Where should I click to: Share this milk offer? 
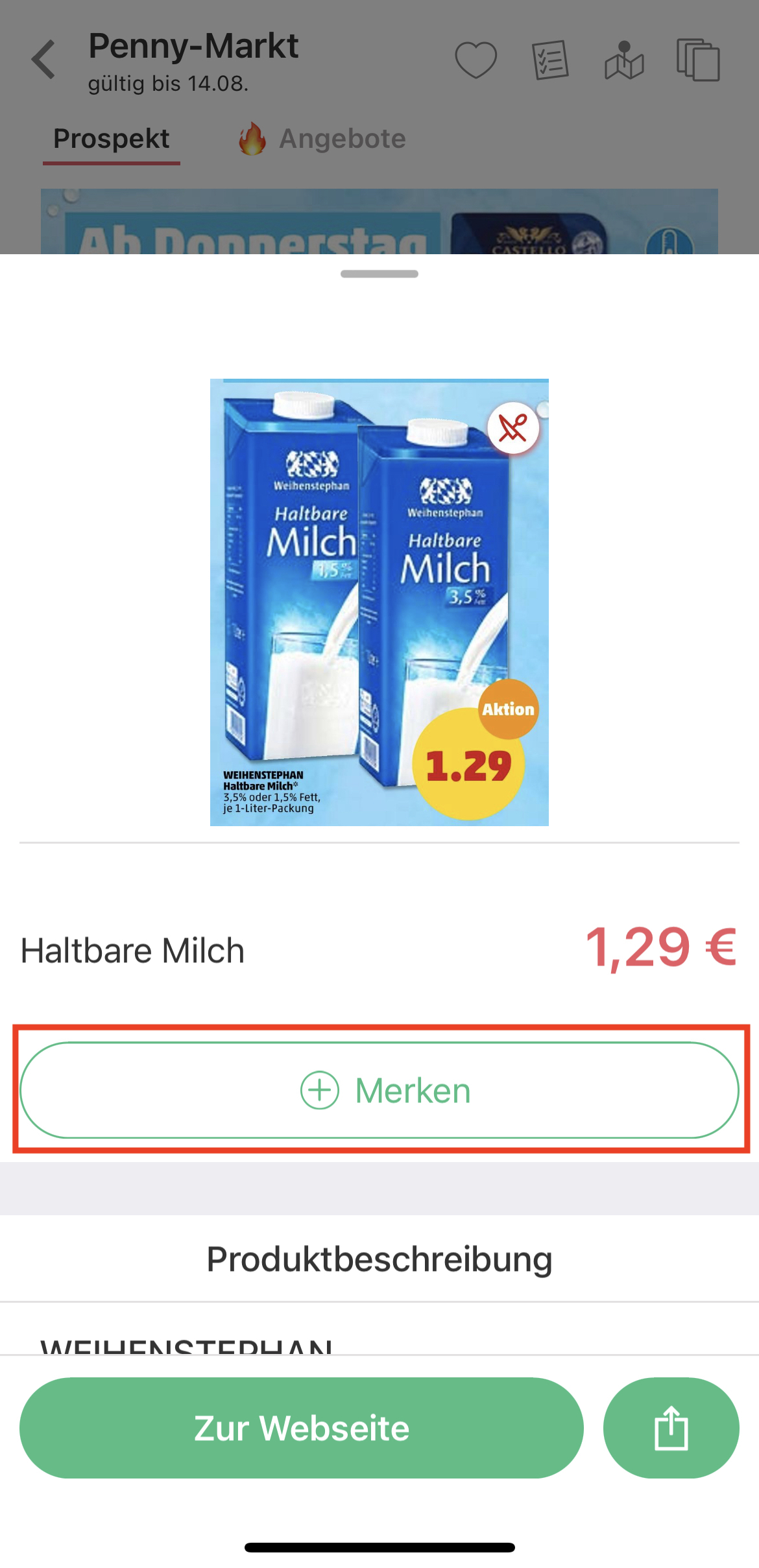pyautogui.click(x=671, y=1428)
